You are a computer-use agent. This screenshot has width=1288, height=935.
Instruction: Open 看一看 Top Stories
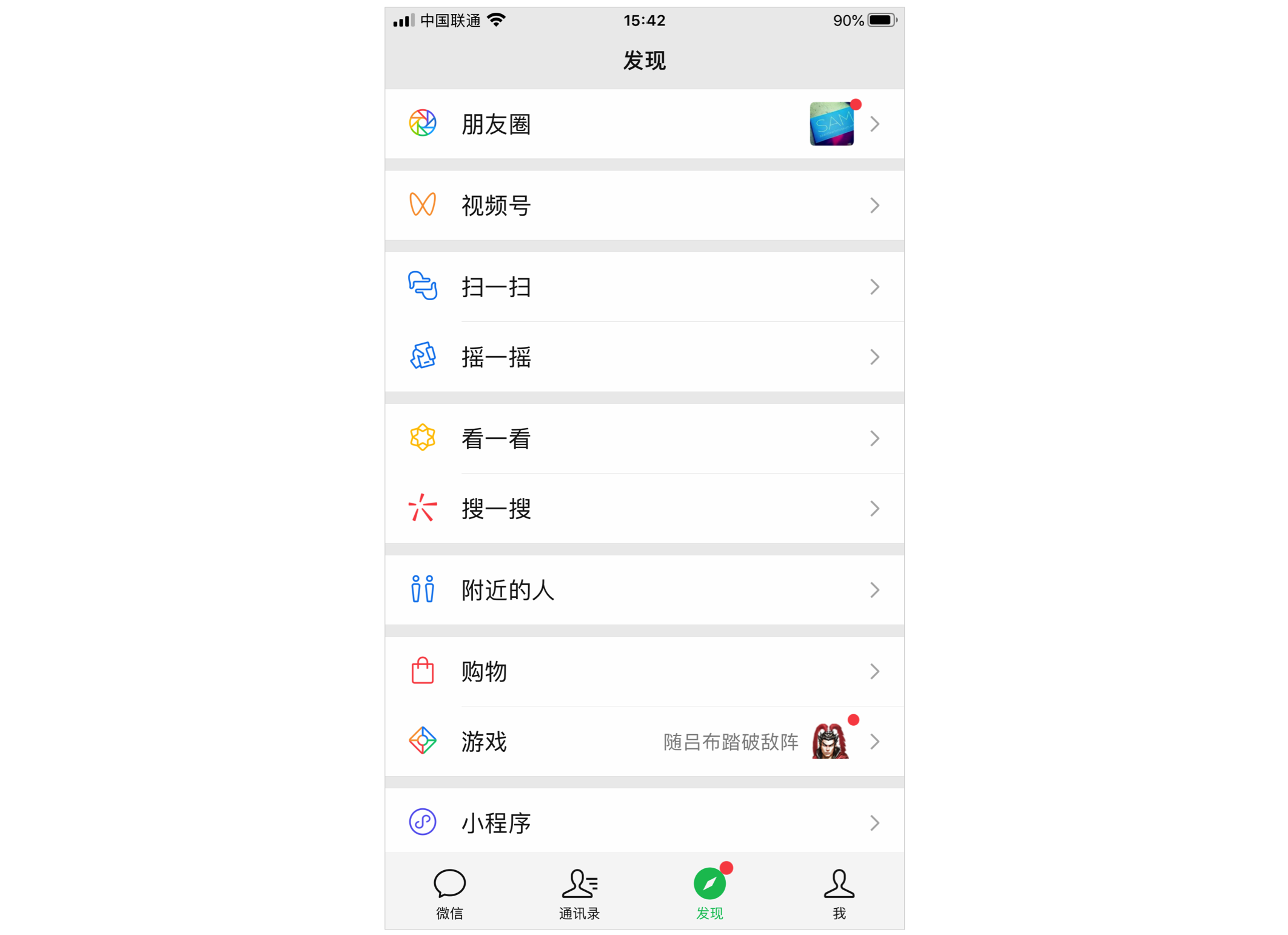pos(644,438)
